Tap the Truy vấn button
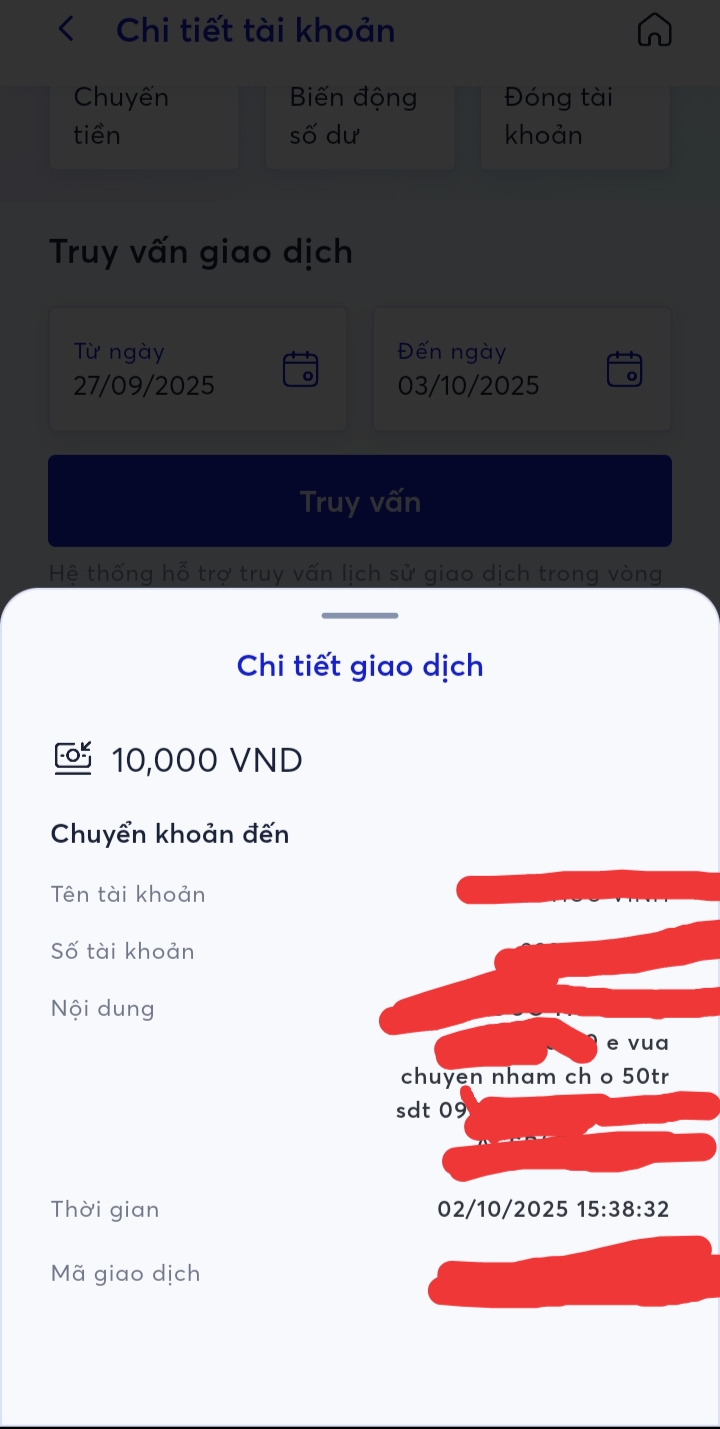This screenshot has height=1429, width=720. 360,501
